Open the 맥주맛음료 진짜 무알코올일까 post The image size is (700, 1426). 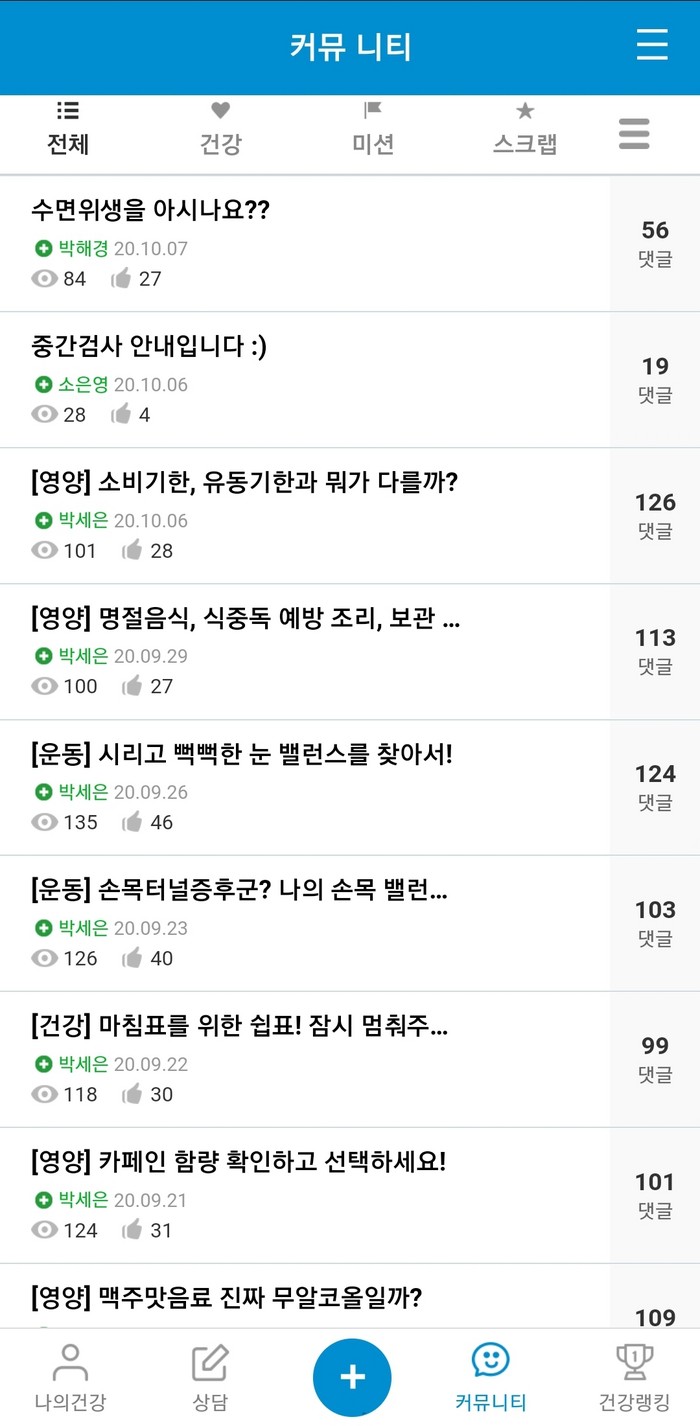226,1298
